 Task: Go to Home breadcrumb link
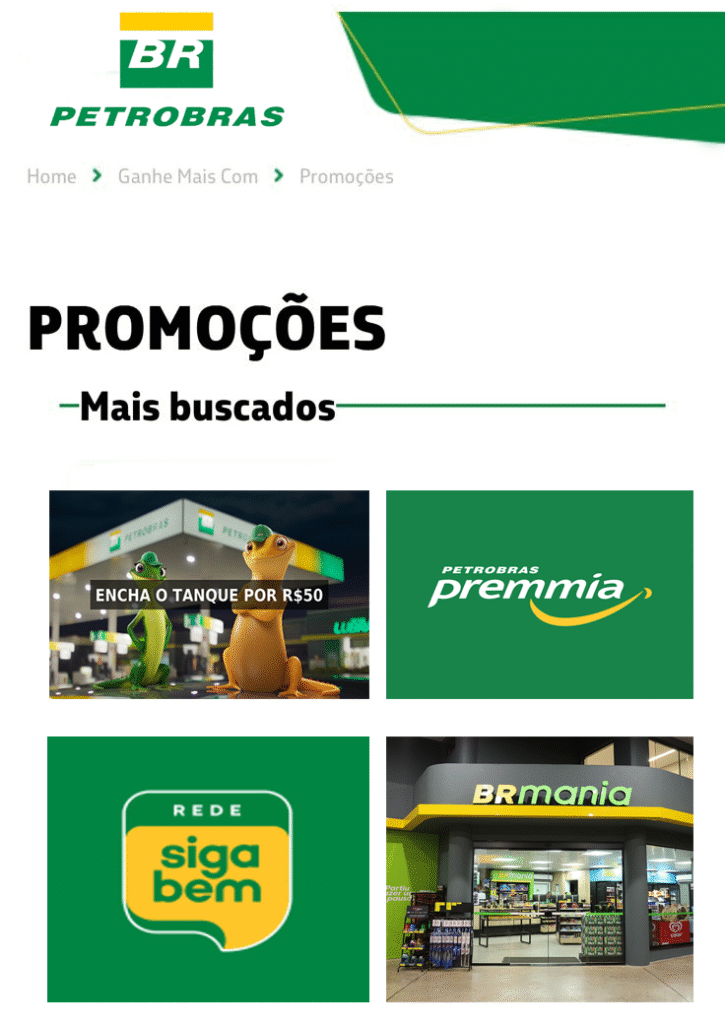click(51, 177)
